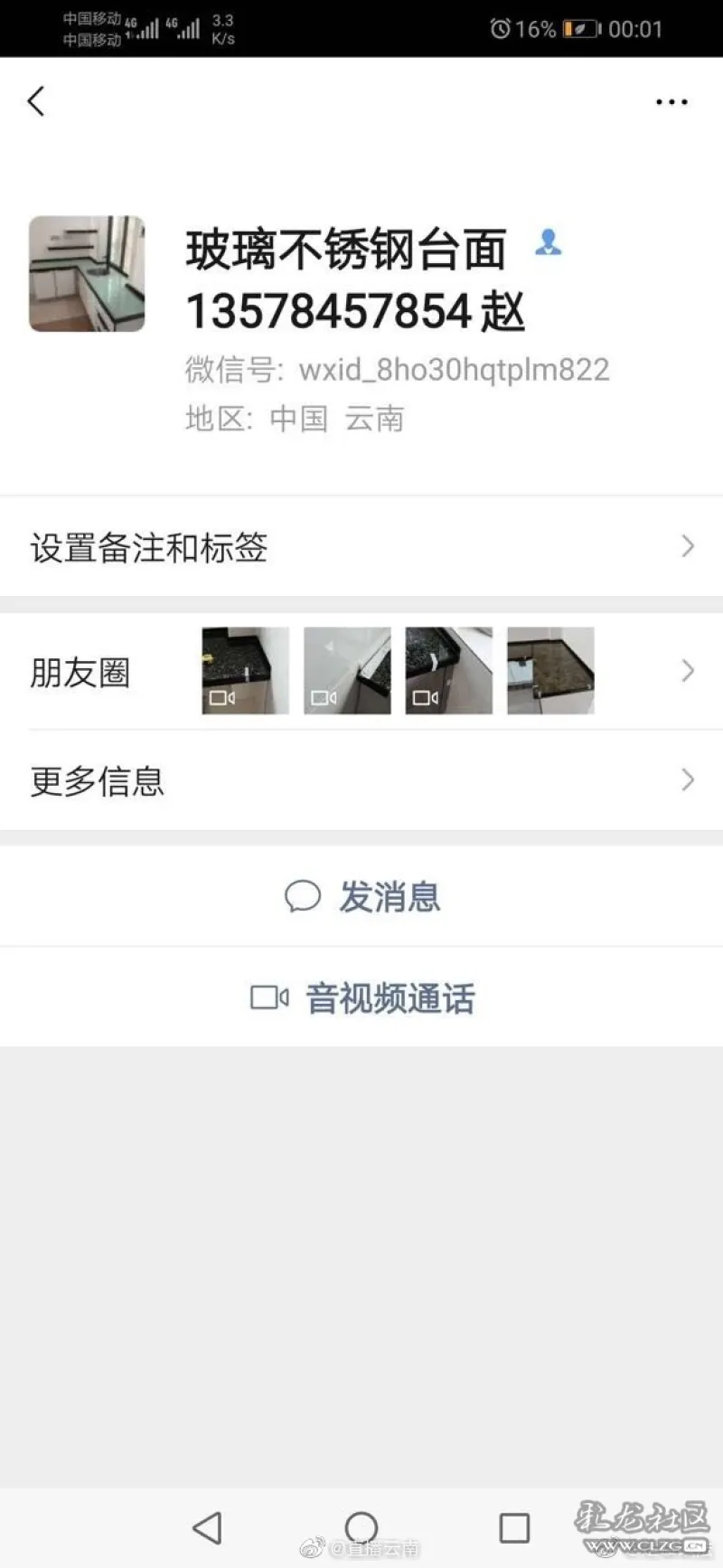Tap the system recent apps button
The image size is (723, 1568).
tap(514, 1528)
